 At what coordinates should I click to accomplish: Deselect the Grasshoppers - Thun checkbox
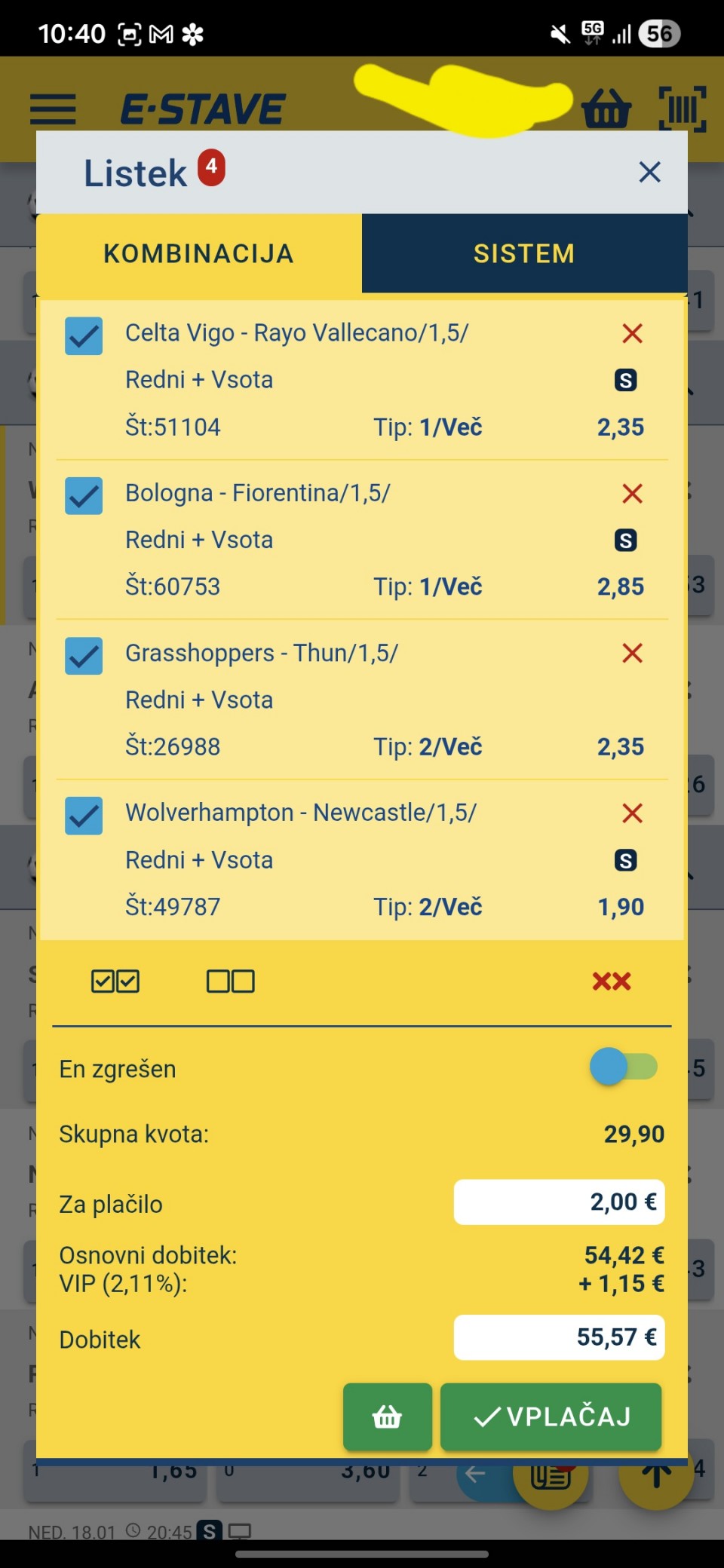[x=84, y=655]
